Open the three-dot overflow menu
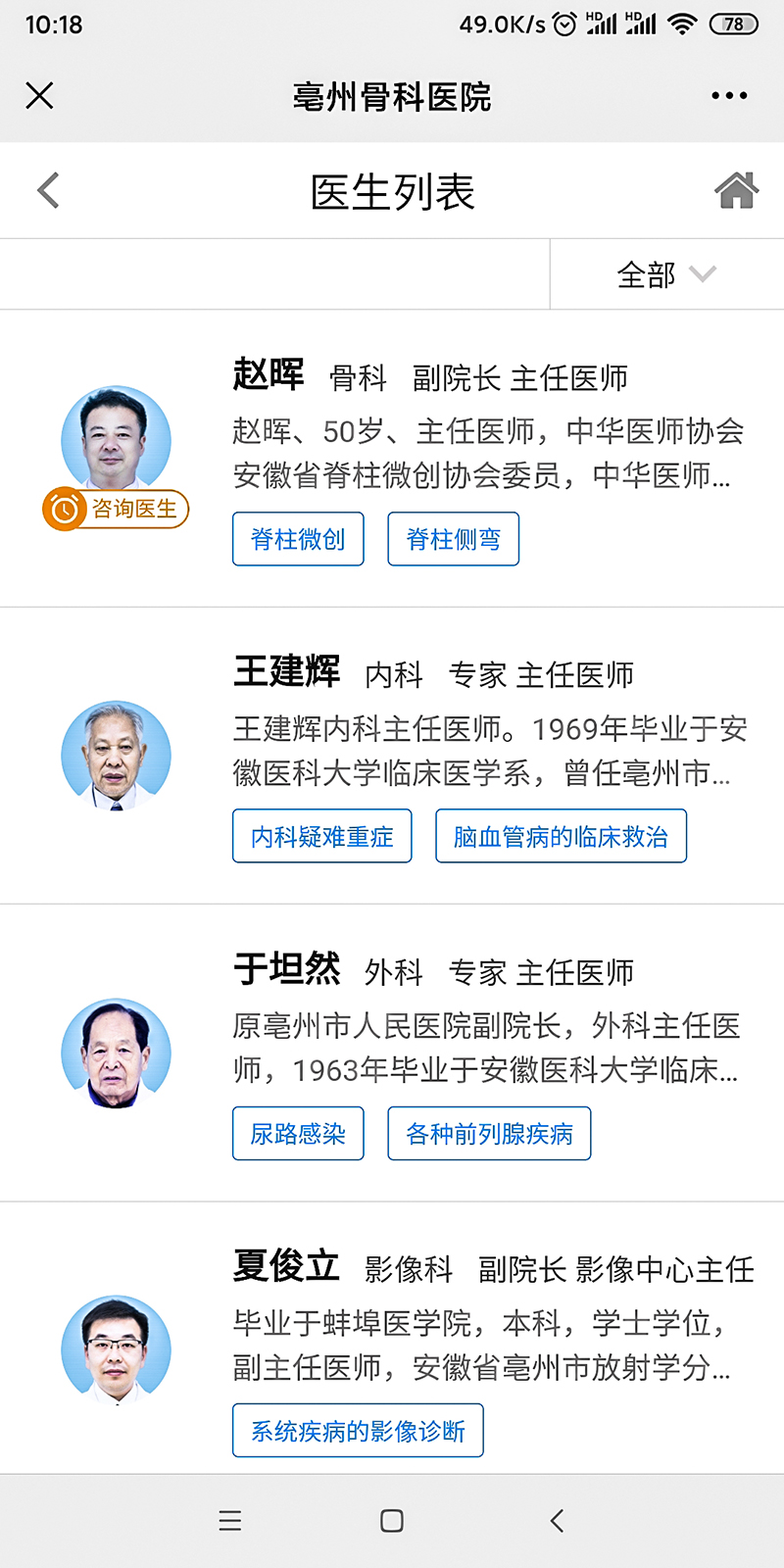 729,96
